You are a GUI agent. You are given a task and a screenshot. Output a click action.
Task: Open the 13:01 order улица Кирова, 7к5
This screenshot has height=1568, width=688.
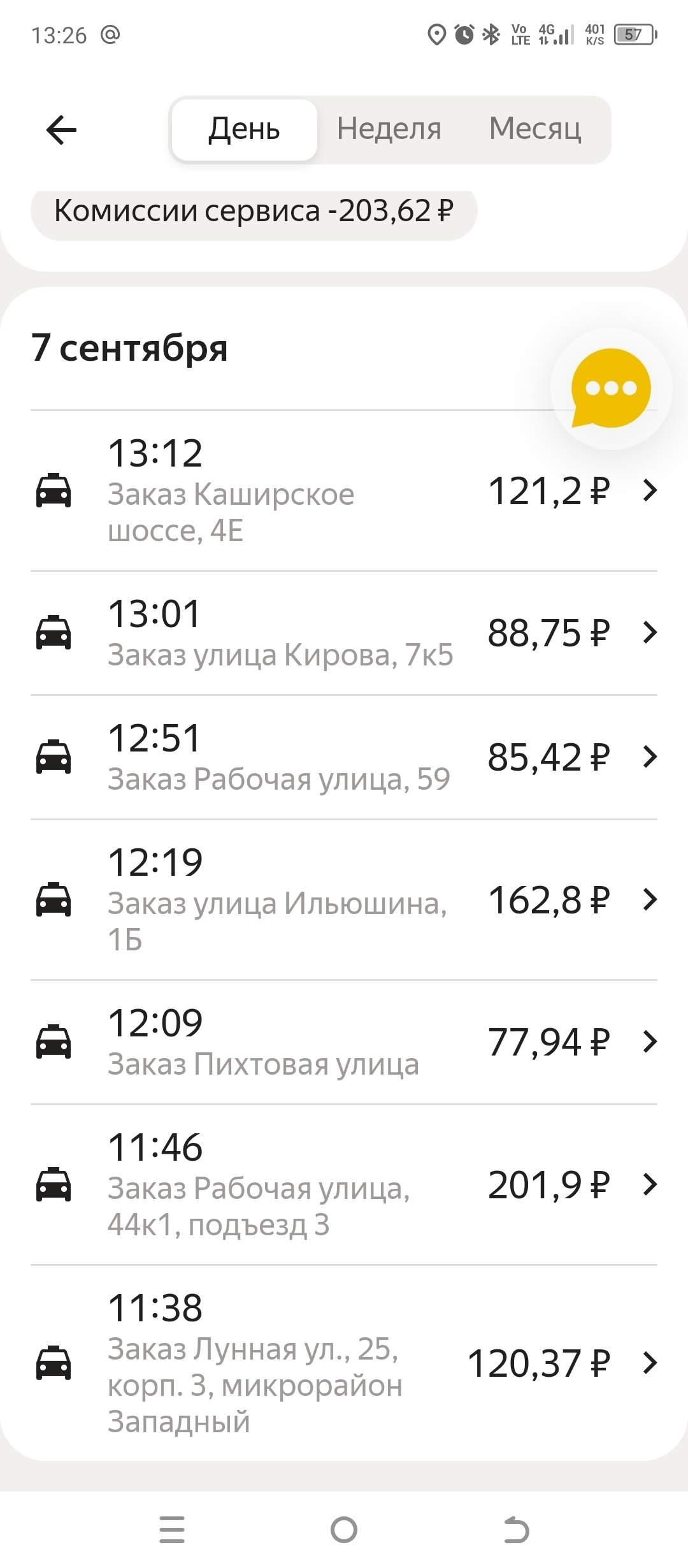coord(344,633)
